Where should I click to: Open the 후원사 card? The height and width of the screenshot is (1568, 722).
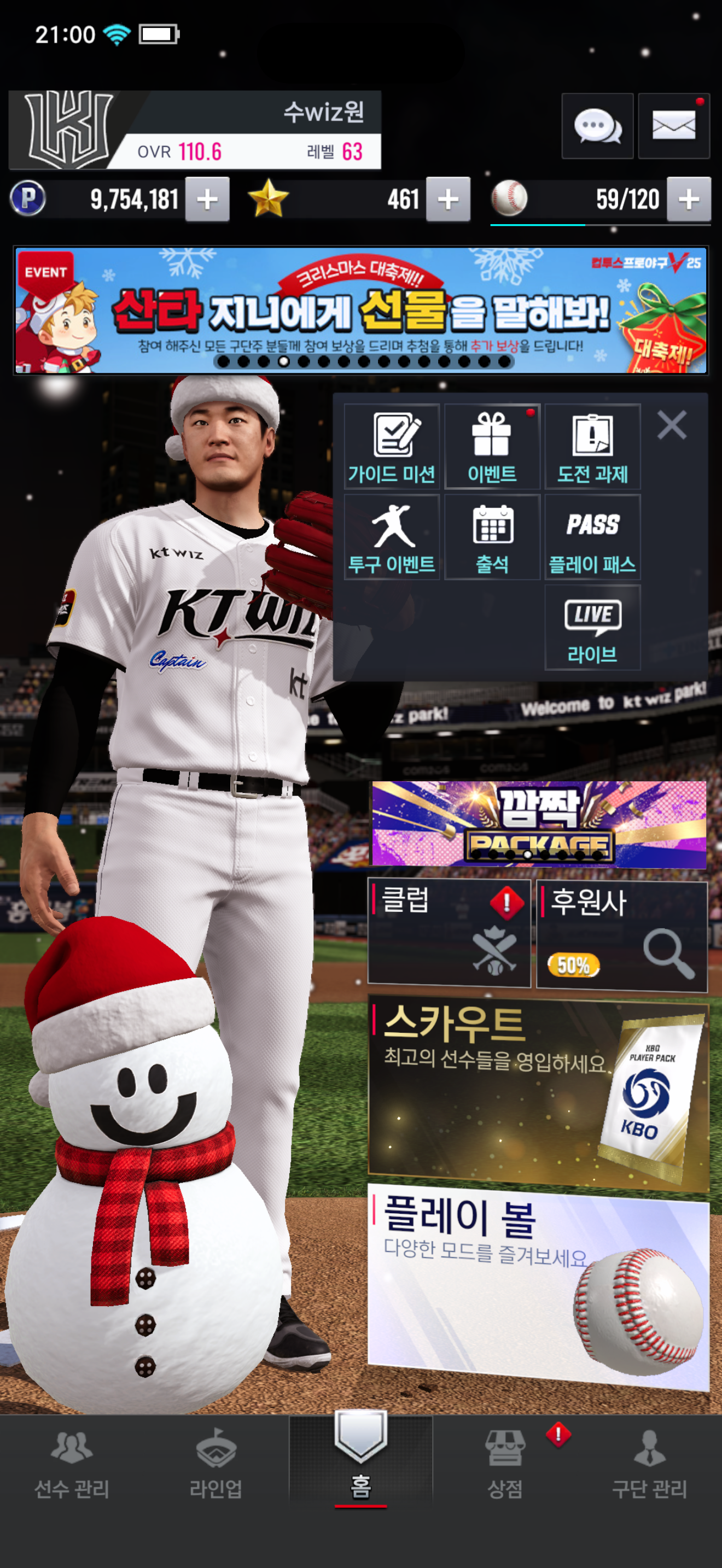[x=621, y=935]
